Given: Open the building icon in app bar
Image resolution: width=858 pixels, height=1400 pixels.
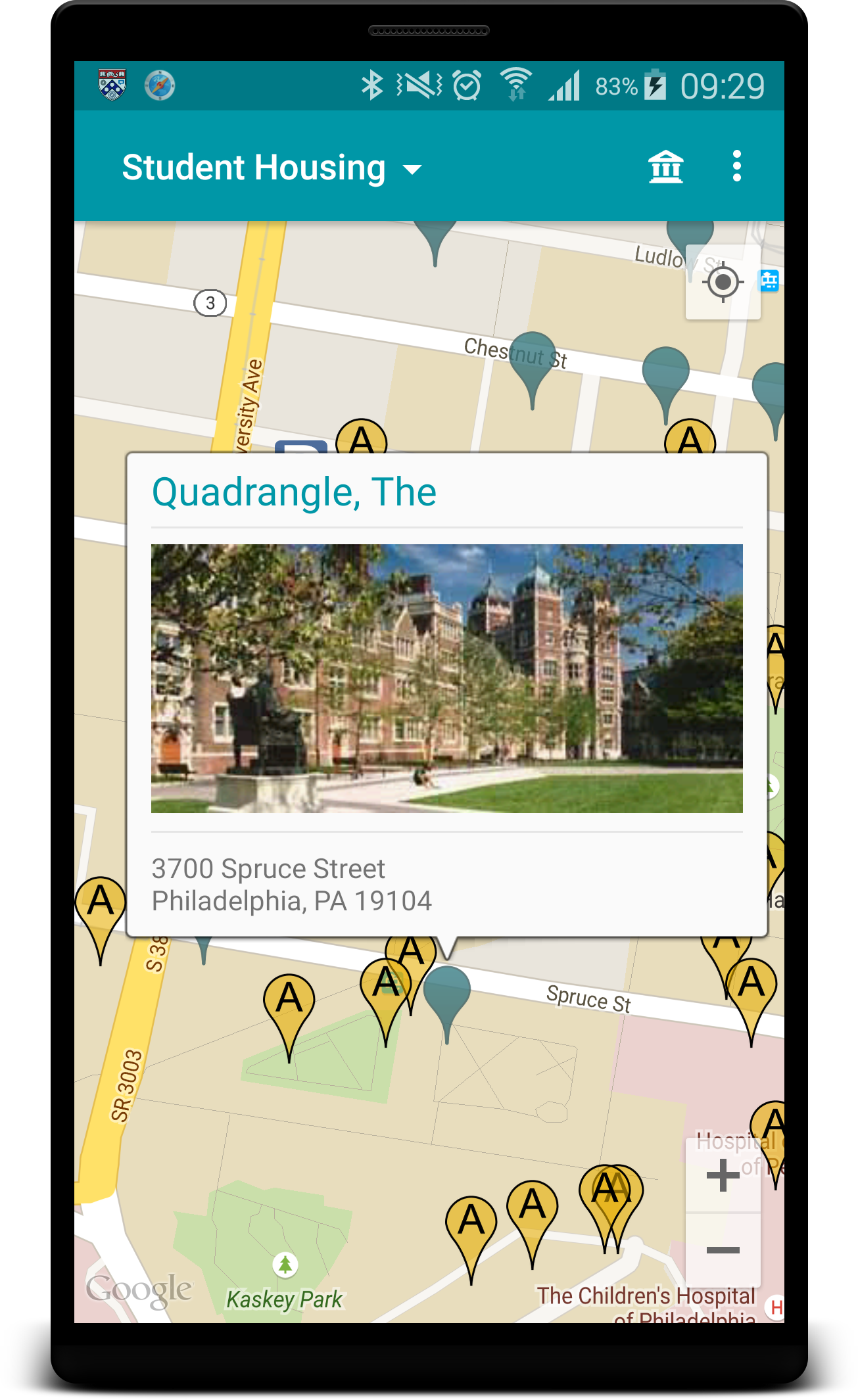Looking at the screenshot, I should click(665, 167).
